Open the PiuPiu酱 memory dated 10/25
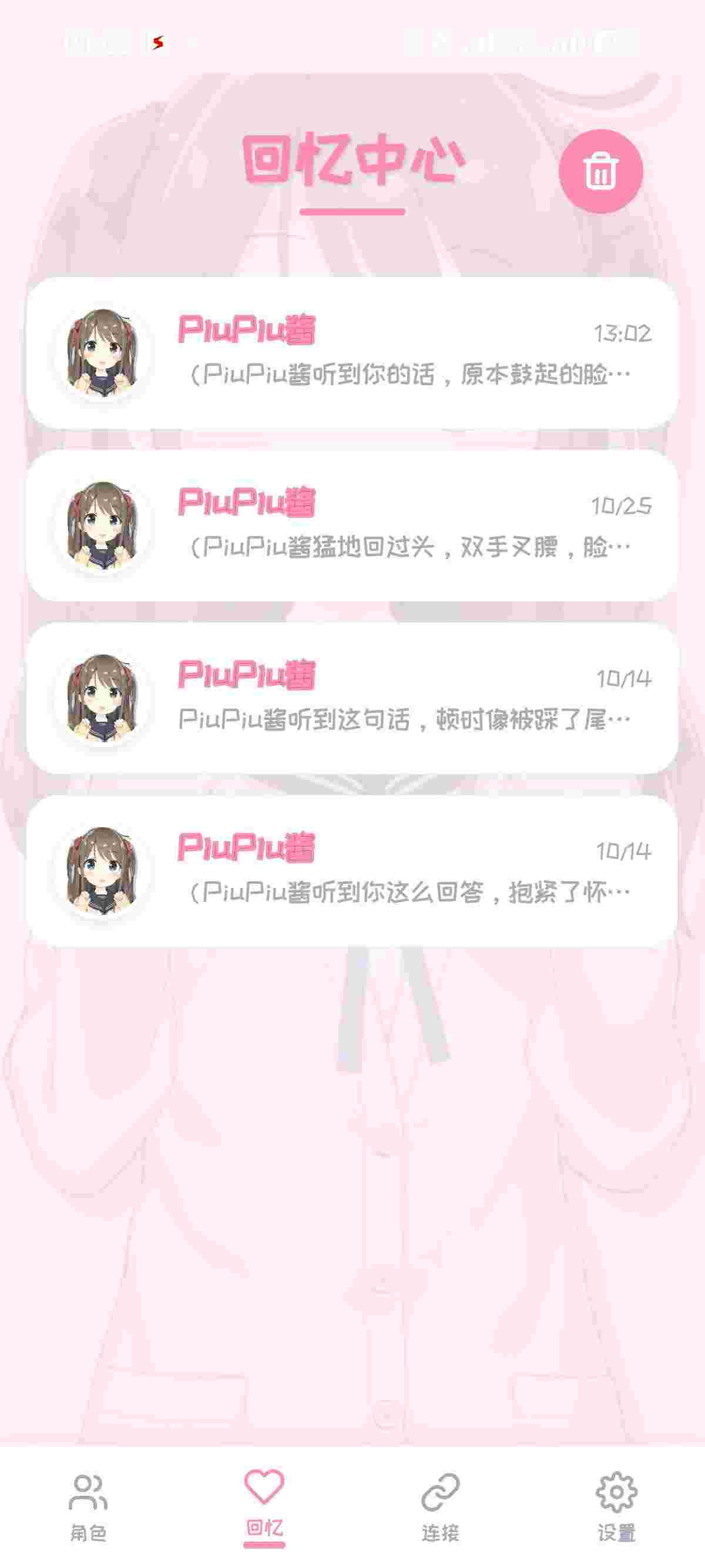This screenshot has height=1568, width=705. (352, 525)
